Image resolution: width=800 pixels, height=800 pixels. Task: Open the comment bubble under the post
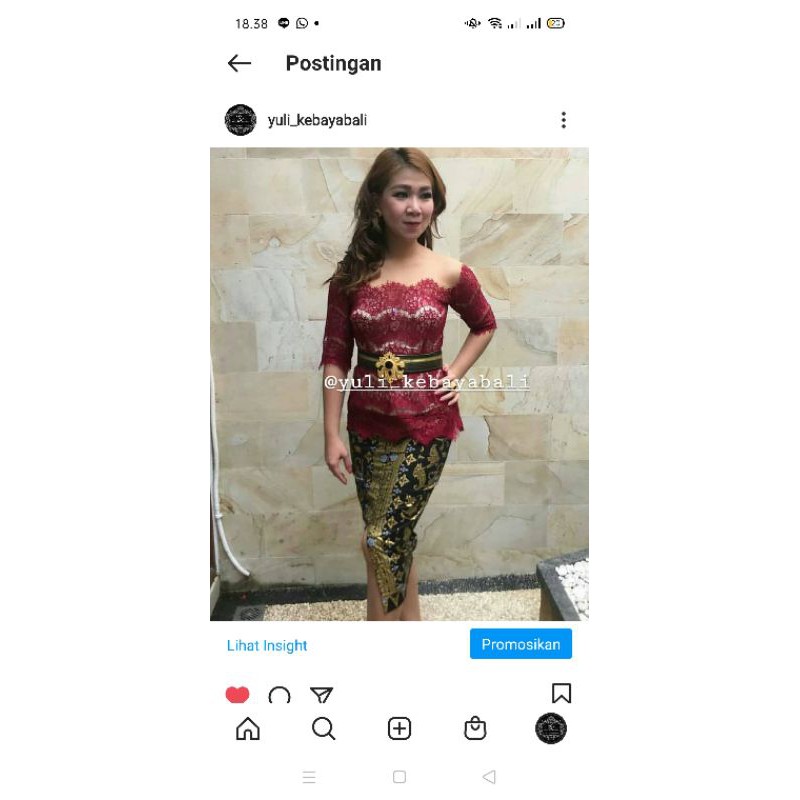[279, 695]
